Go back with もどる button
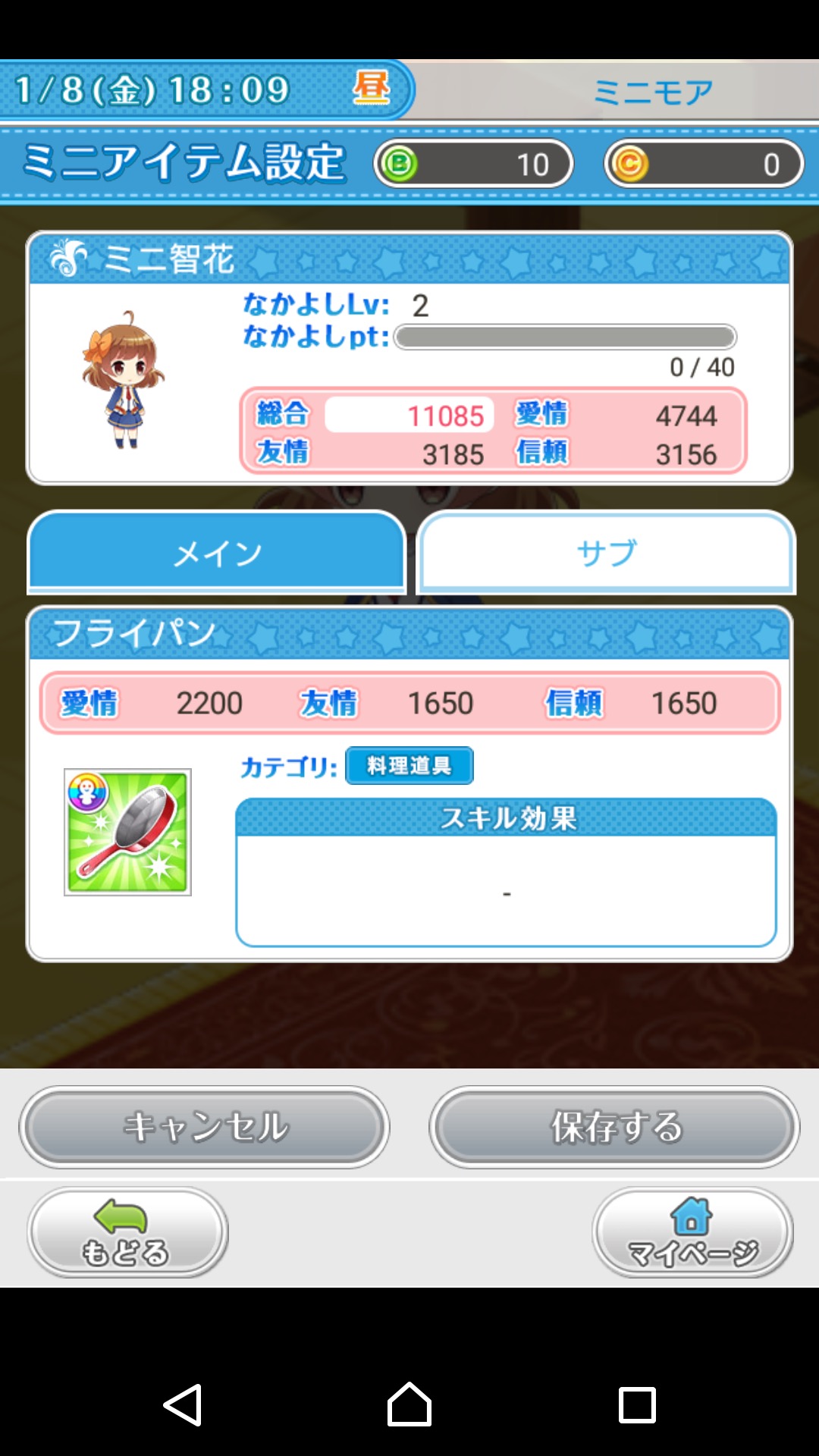This screenshot has height=1456, width=819. coord(127,1232)
